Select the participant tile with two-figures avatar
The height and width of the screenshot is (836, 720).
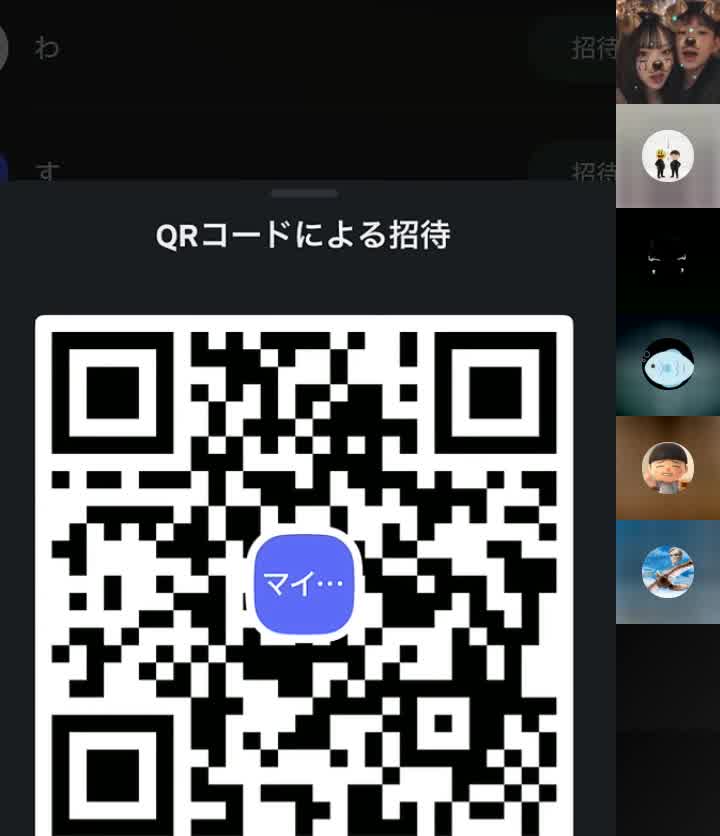pos(668,156)
